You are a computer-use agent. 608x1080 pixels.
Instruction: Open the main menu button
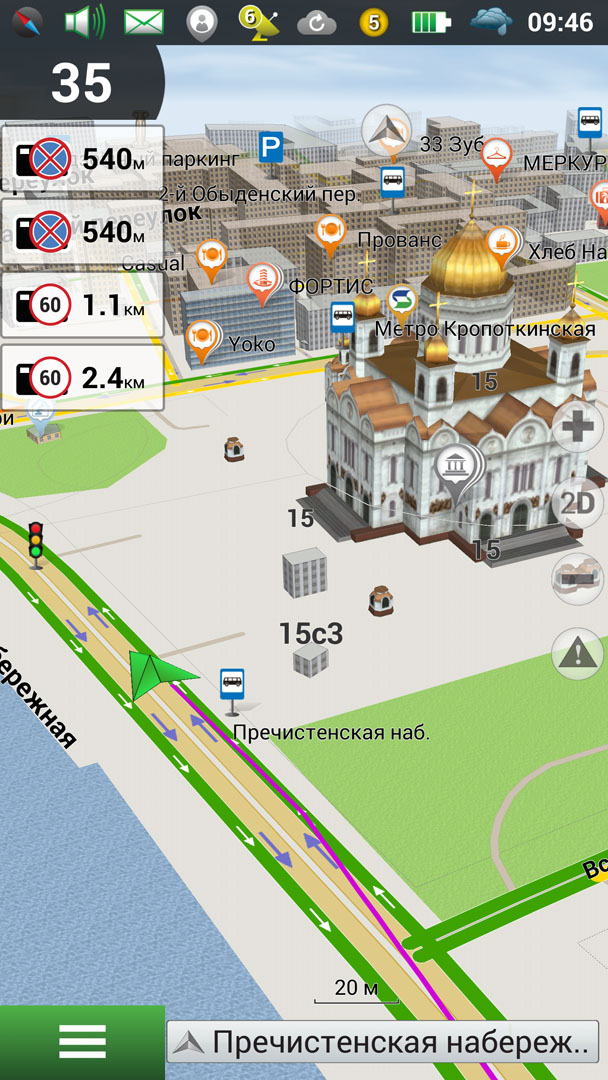coord(82,1042)
